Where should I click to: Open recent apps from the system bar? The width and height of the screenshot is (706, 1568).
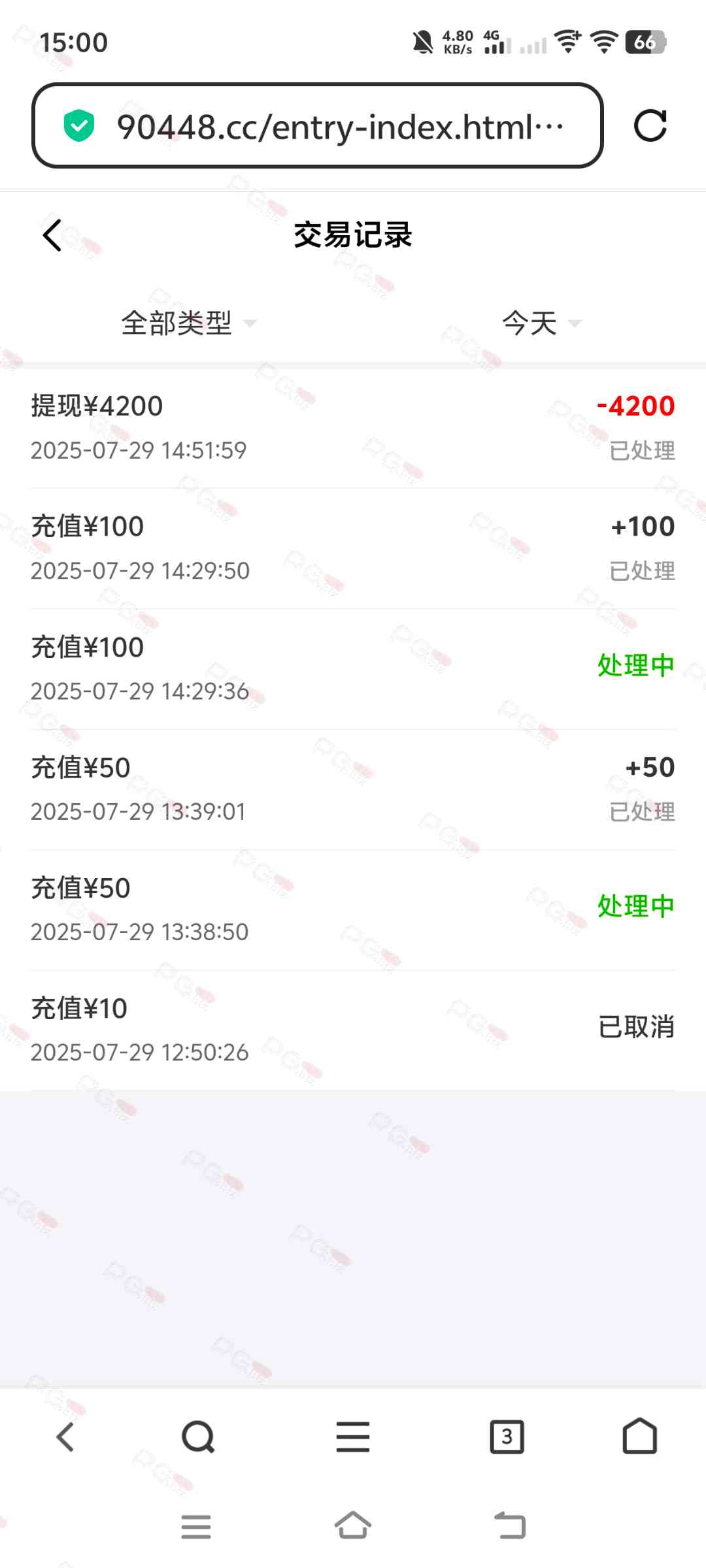click(x=196, y=1526)
